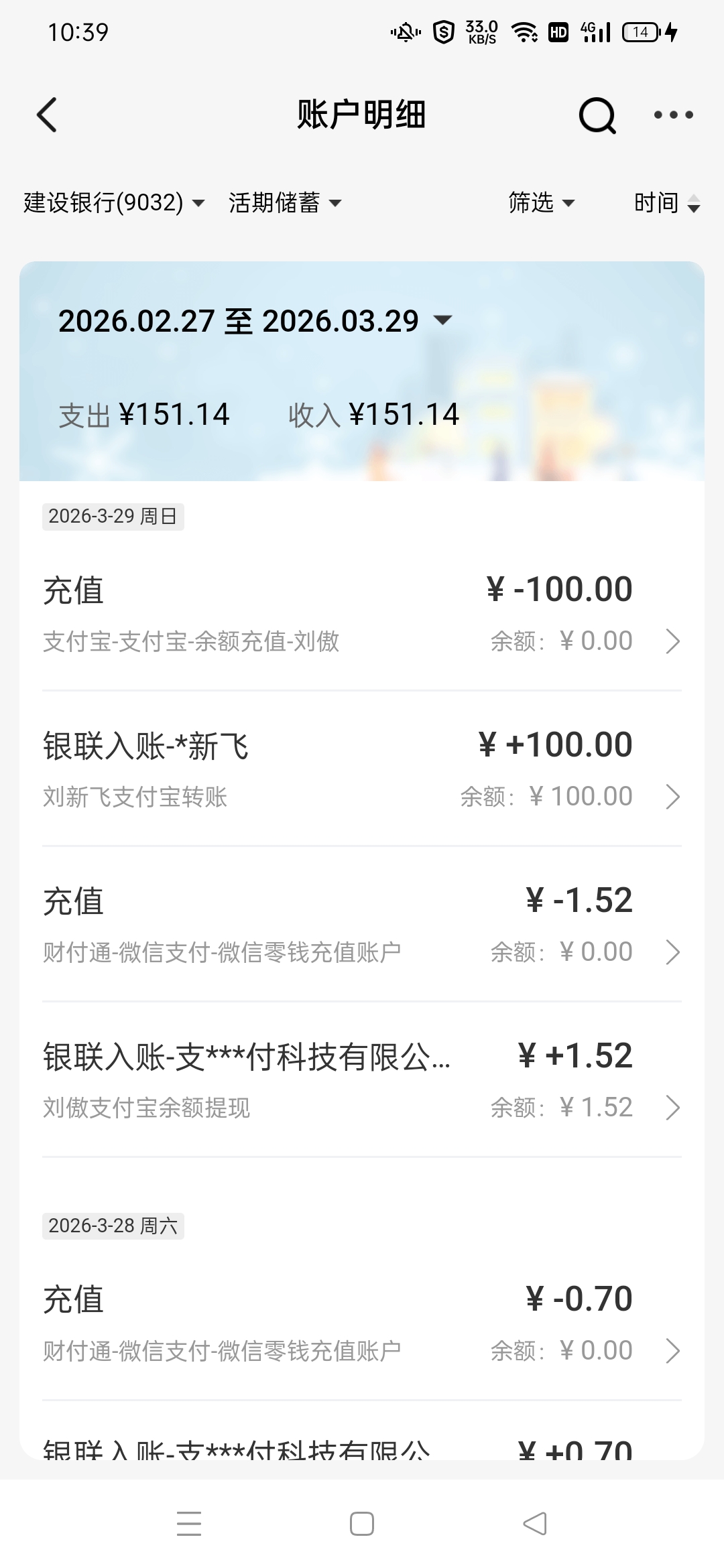Open details arrow of the ¥-100.00 充值 transaction
The width and height of the screenshot is (724, 1568).
click(672, 641)
